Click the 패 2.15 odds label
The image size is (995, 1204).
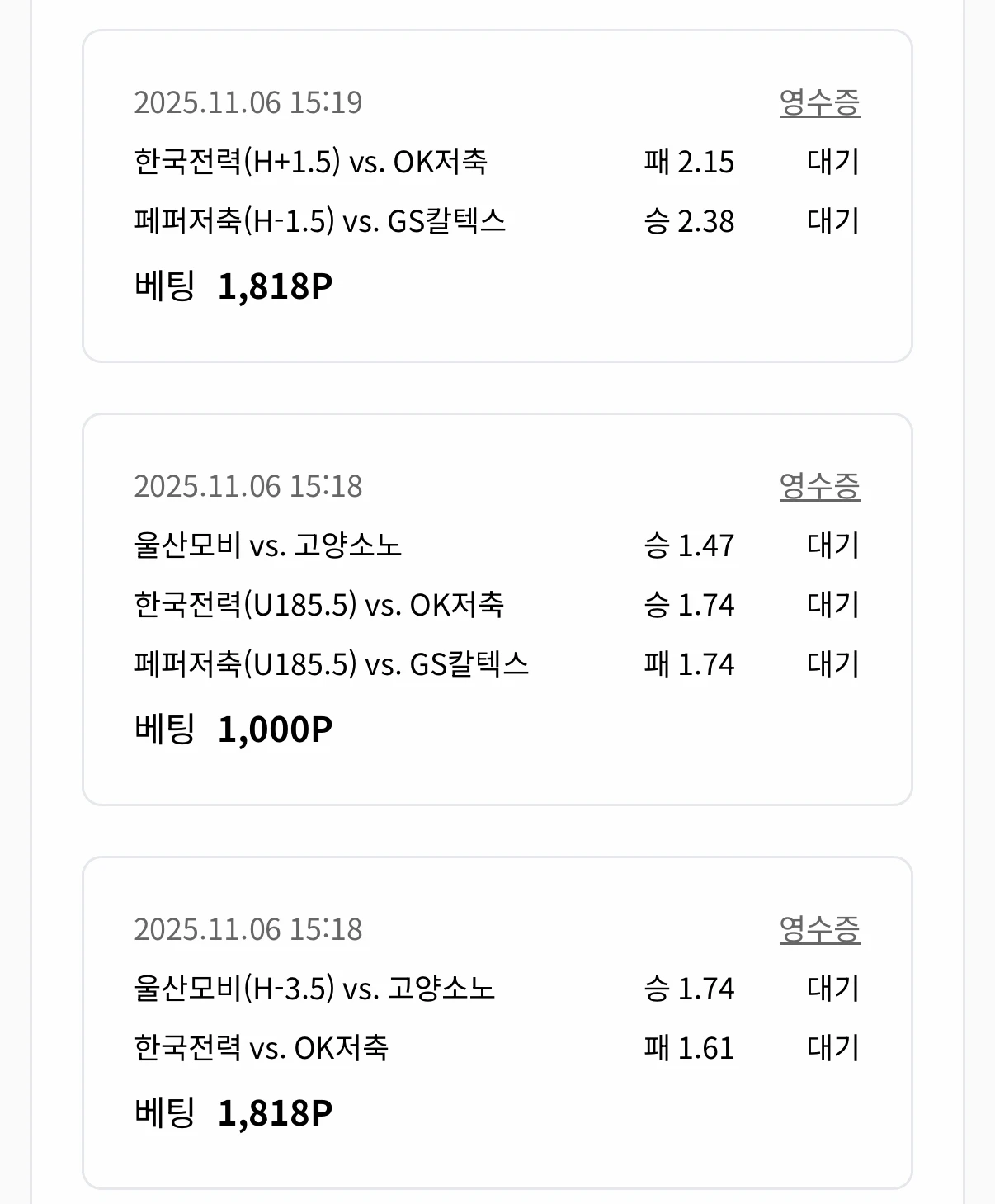[x=689, y=163]
